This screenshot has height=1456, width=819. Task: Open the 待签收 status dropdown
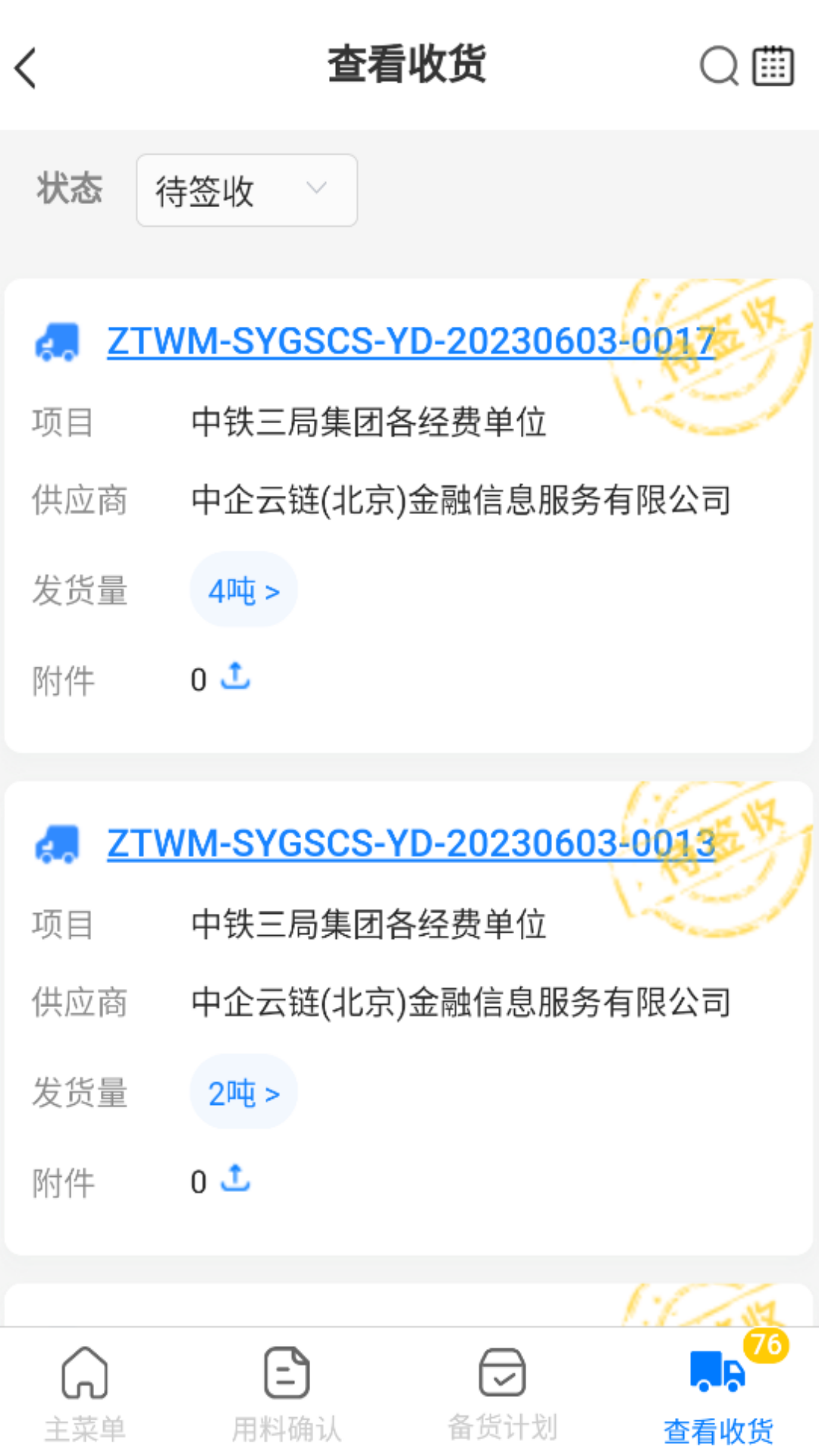tap(246, 190)
